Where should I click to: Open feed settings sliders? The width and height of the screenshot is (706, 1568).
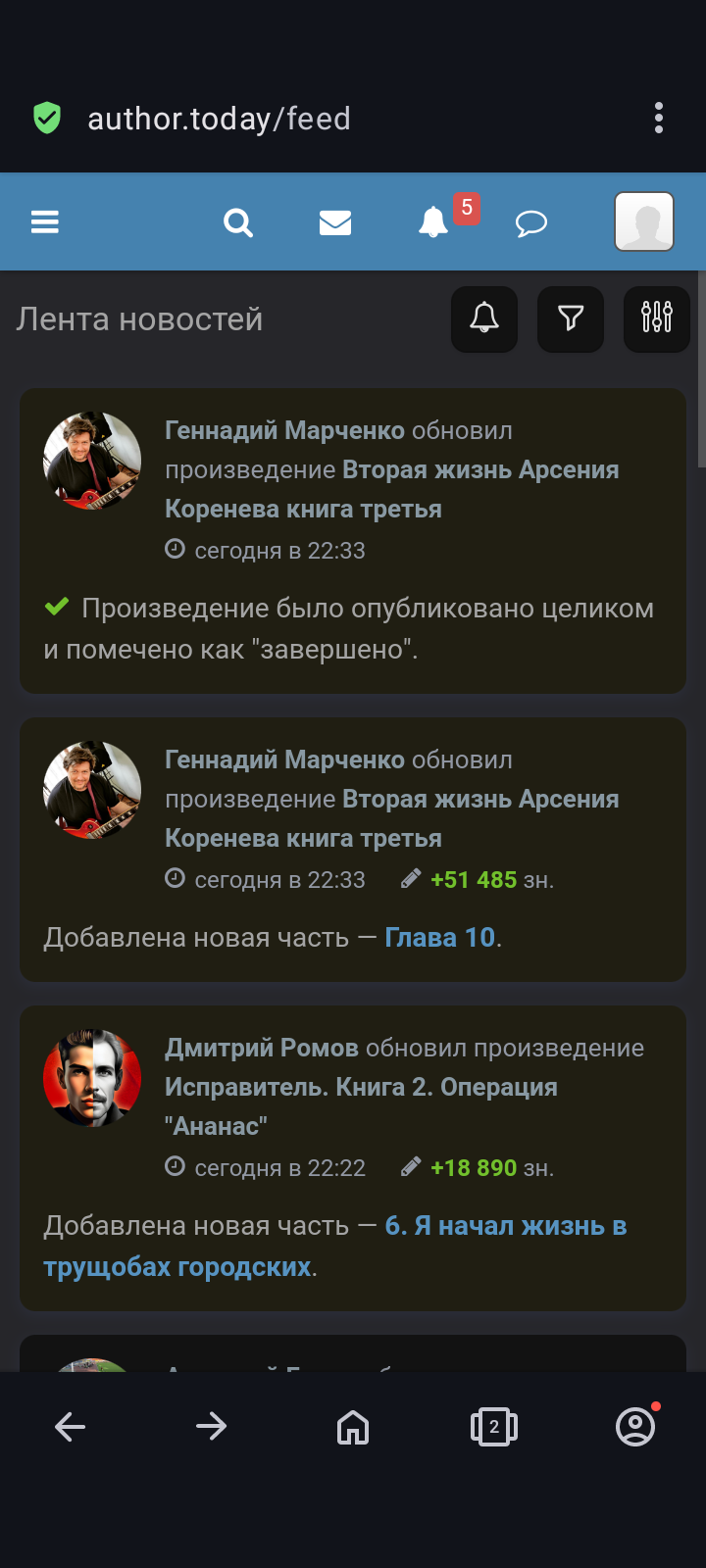point(657,318)
